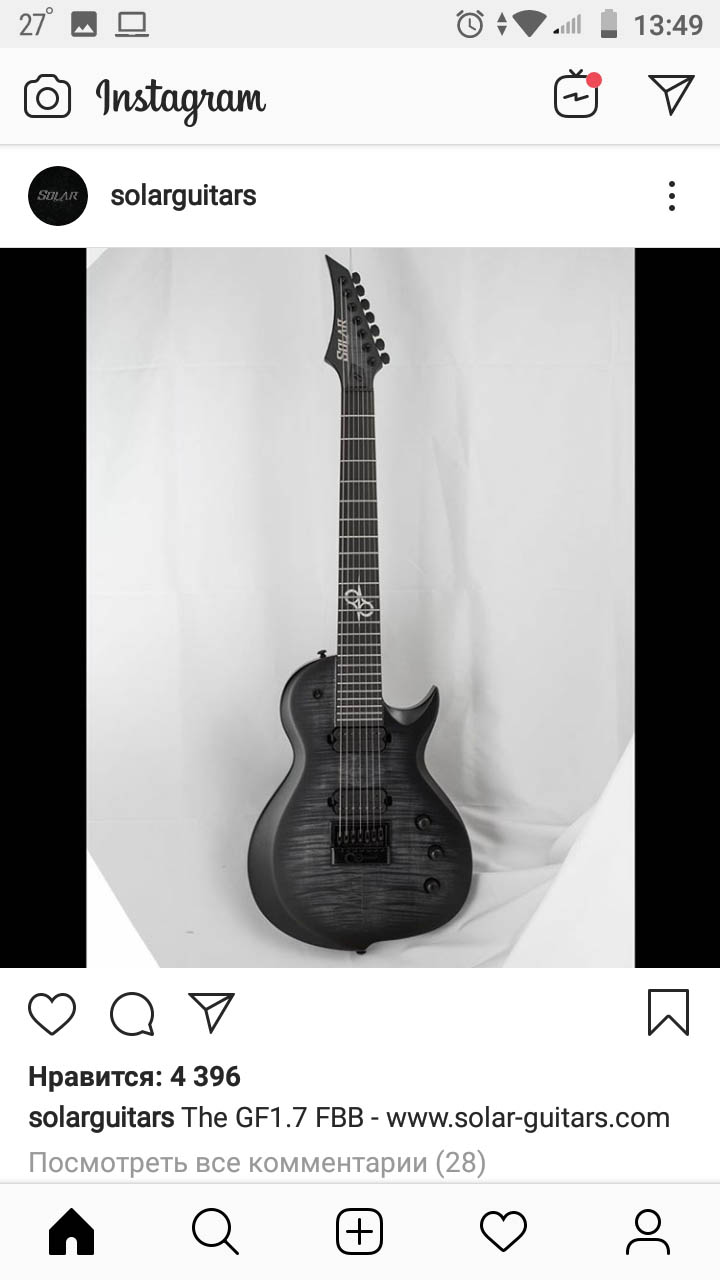Open the solarguitars username in post header
Screen dimensions: 720x1280
click(x=183, y=196)
